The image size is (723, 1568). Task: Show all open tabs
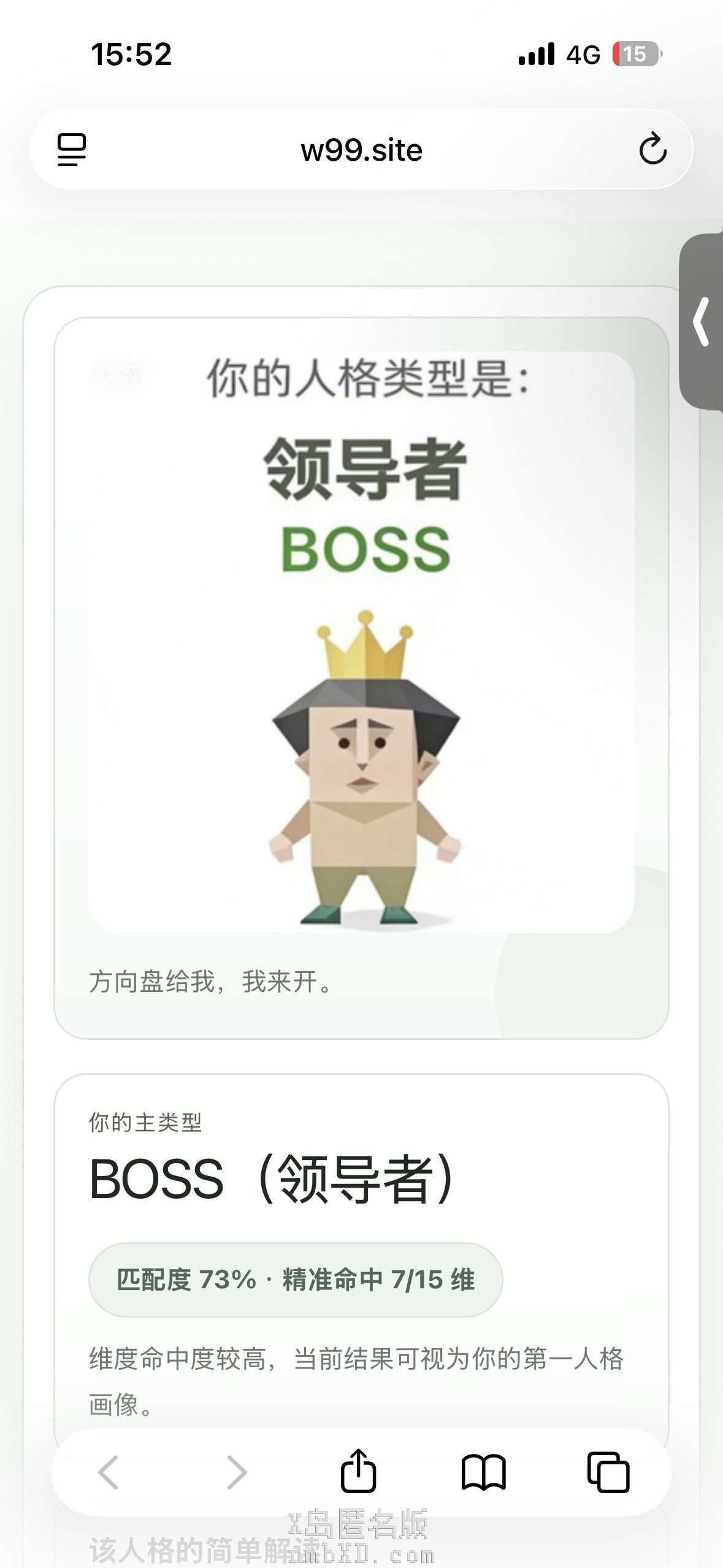[608, 1472]
